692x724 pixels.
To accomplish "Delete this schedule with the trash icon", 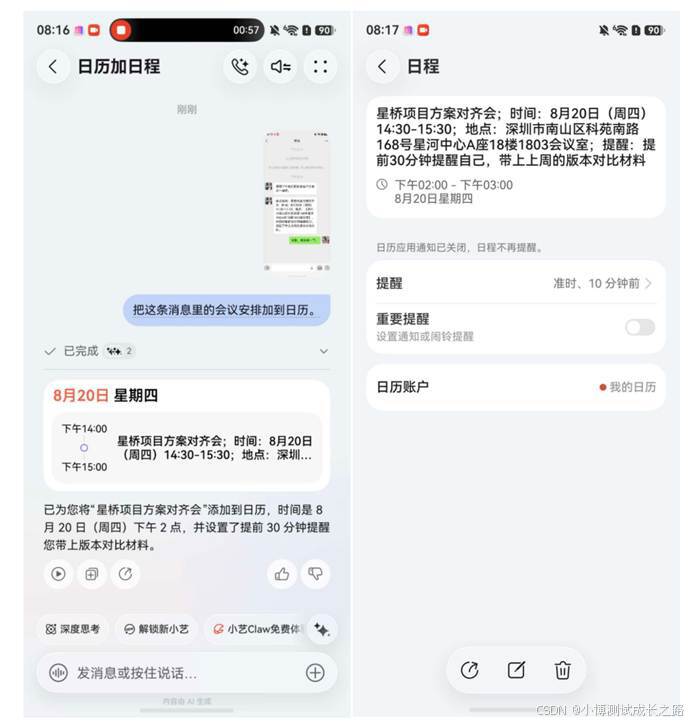I will click(x=562, y=670).
